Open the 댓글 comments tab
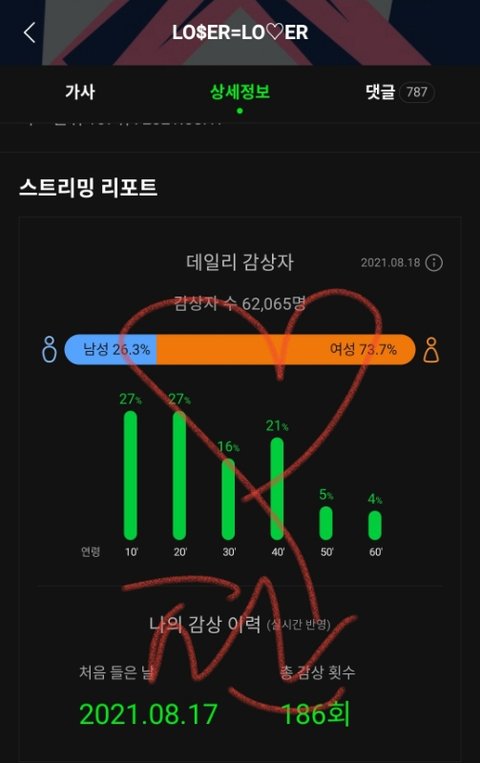The image size is (480, 763). (x=400, y=92)
